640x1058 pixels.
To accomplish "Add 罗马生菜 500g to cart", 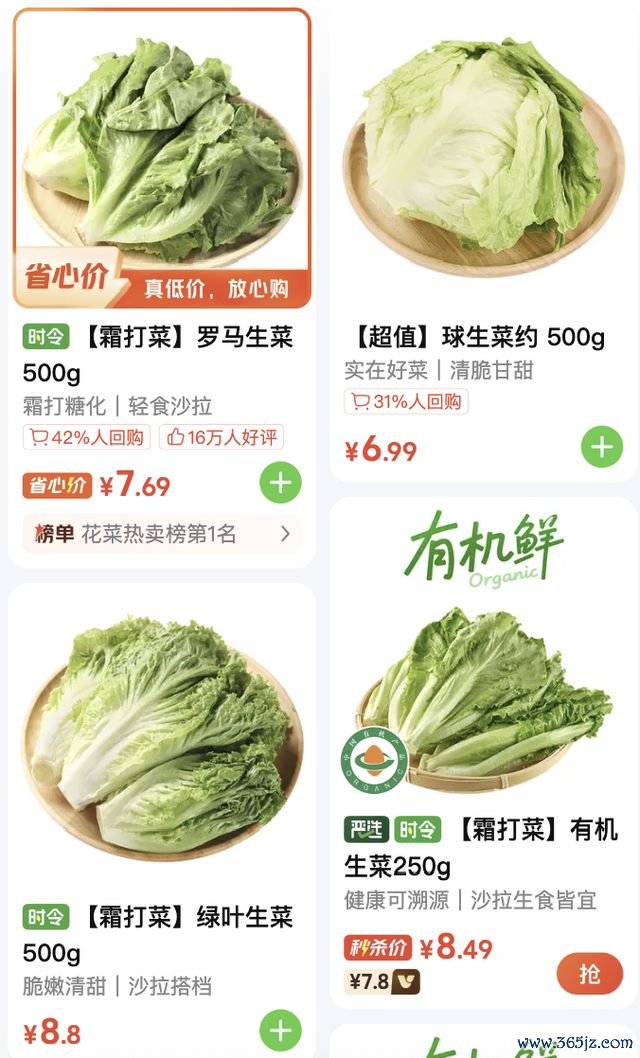I will (280, 484).
